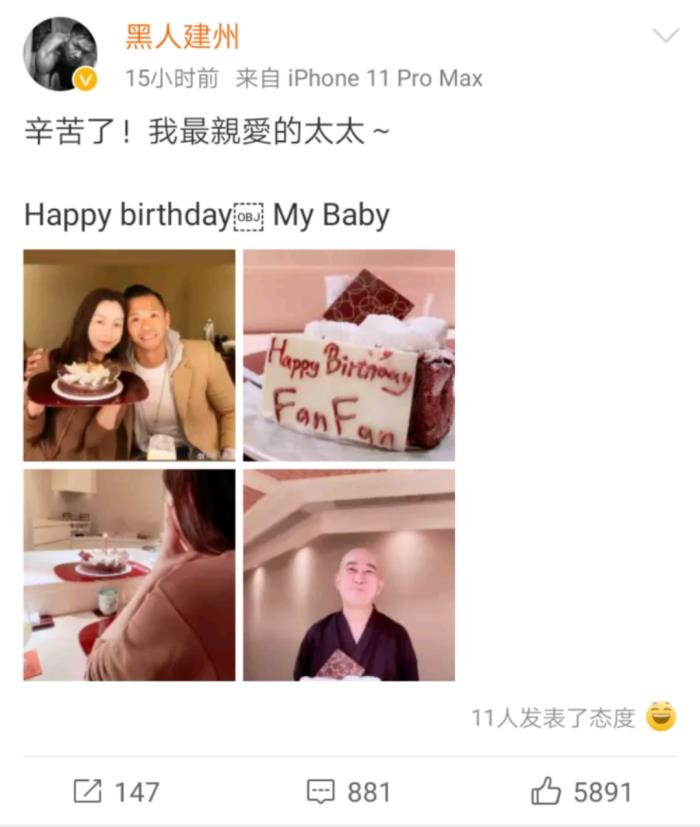Open the 881 comments
The image size is (700, 827).
[x=348, y=792]
